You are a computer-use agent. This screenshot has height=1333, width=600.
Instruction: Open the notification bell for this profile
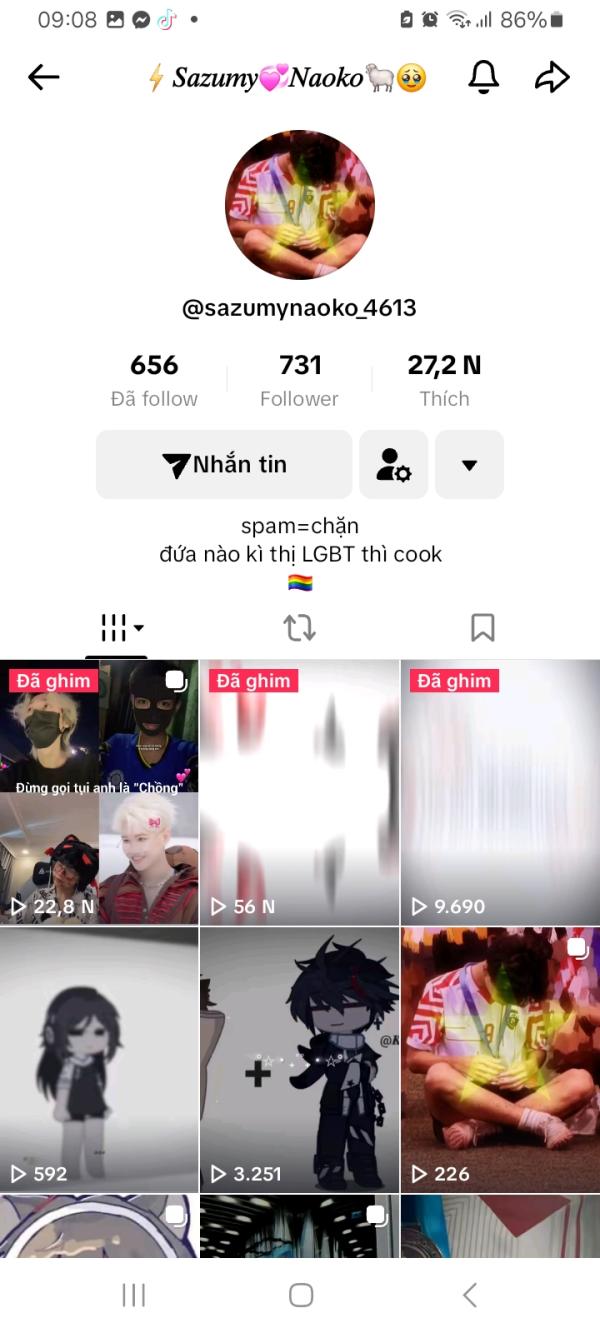pos(484,77)
